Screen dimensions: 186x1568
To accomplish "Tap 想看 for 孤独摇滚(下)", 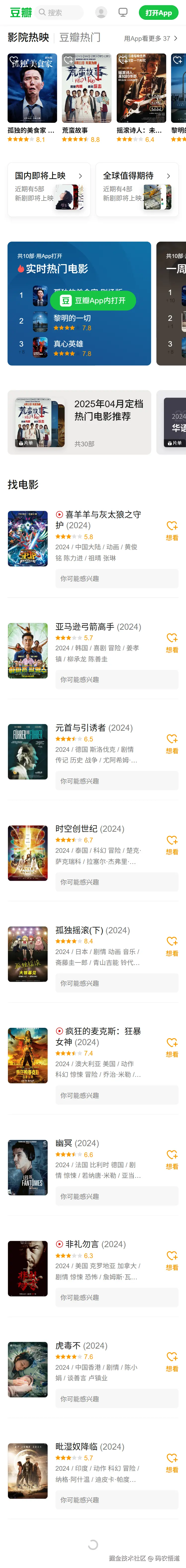I will click(172, 945).
